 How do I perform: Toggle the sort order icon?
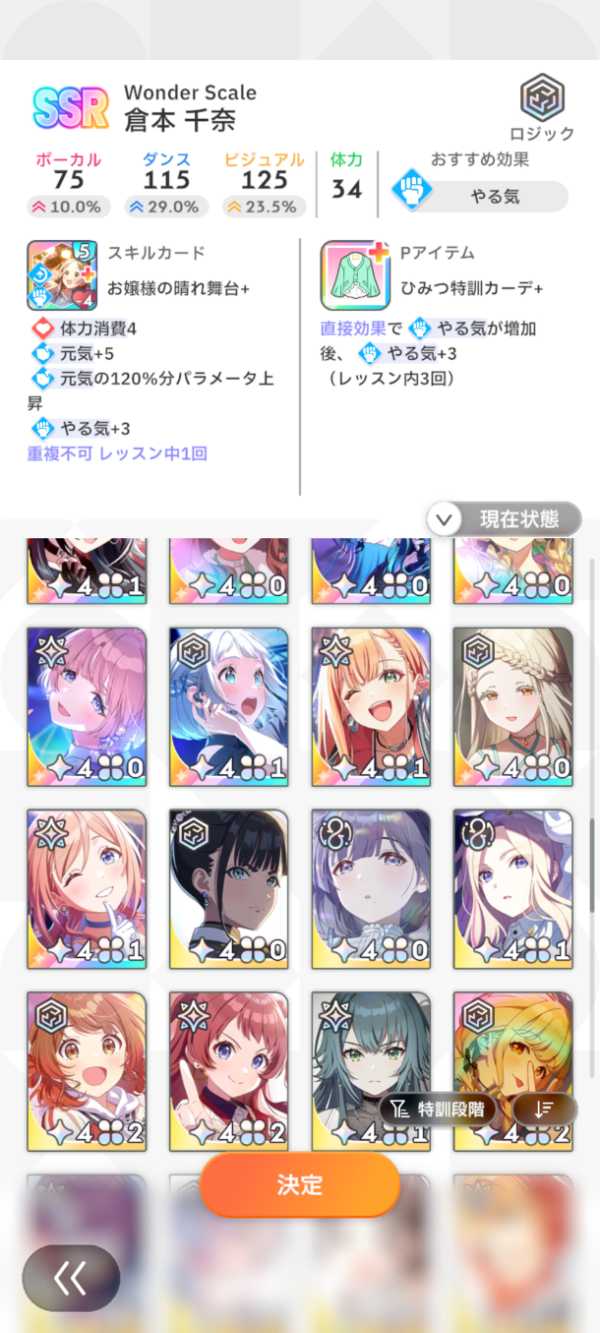[544, 1108]
